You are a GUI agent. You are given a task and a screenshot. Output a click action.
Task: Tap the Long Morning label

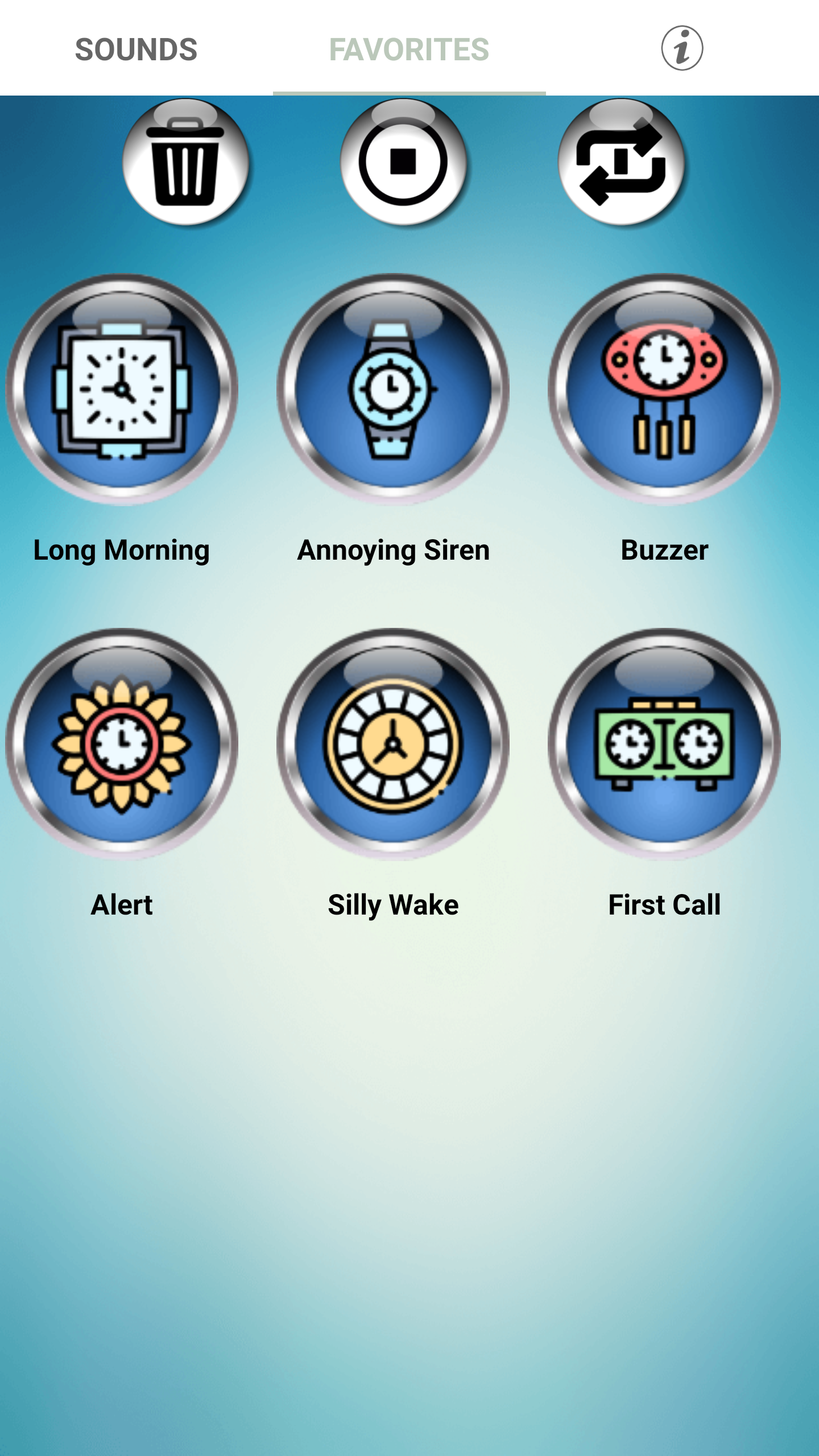(x=121, y=549)
